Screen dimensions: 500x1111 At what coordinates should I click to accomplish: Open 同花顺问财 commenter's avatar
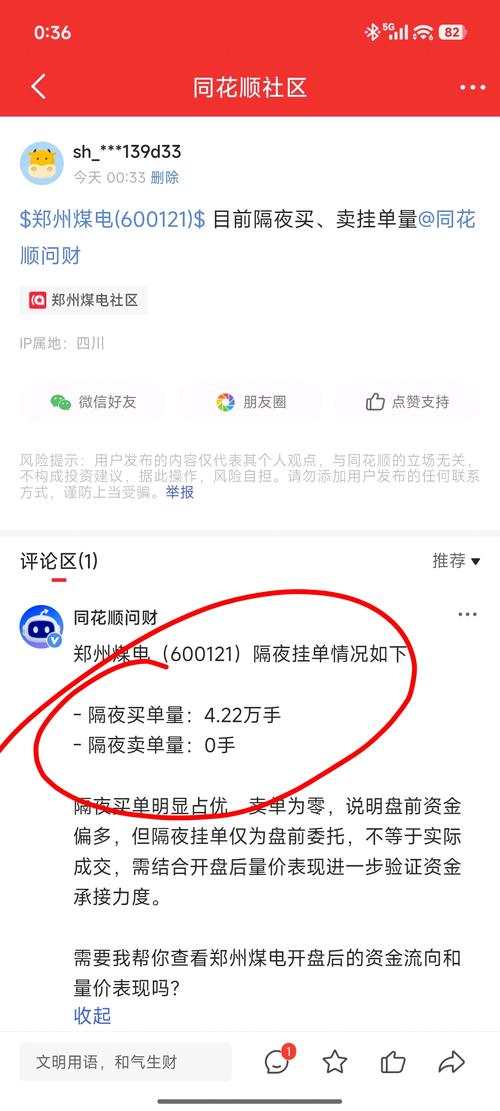click(41, 627)
